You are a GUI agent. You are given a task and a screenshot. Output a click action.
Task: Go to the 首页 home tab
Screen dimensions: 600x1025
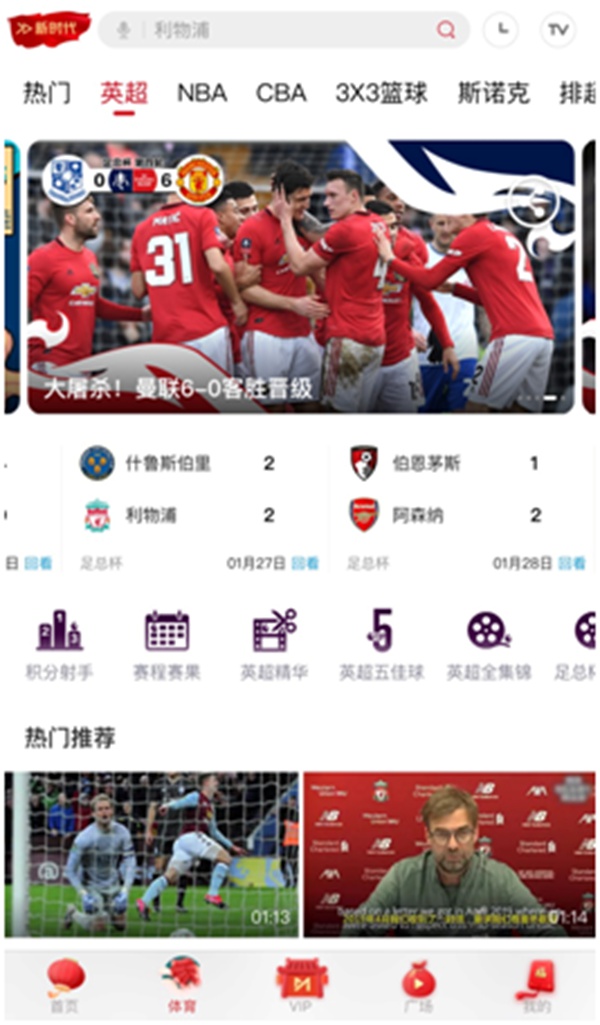(x=64, y=986)
